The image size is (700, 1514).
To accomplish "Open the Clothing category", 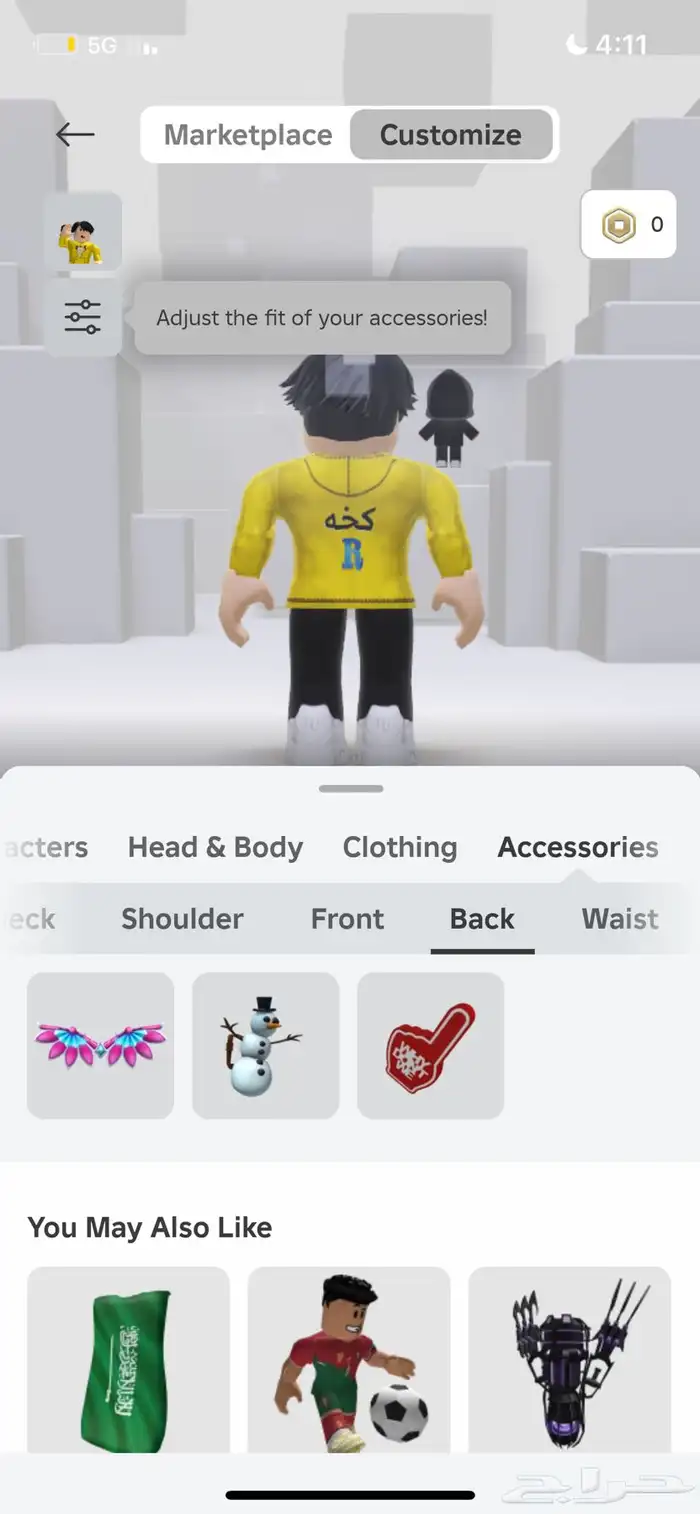I will [399, 848].
